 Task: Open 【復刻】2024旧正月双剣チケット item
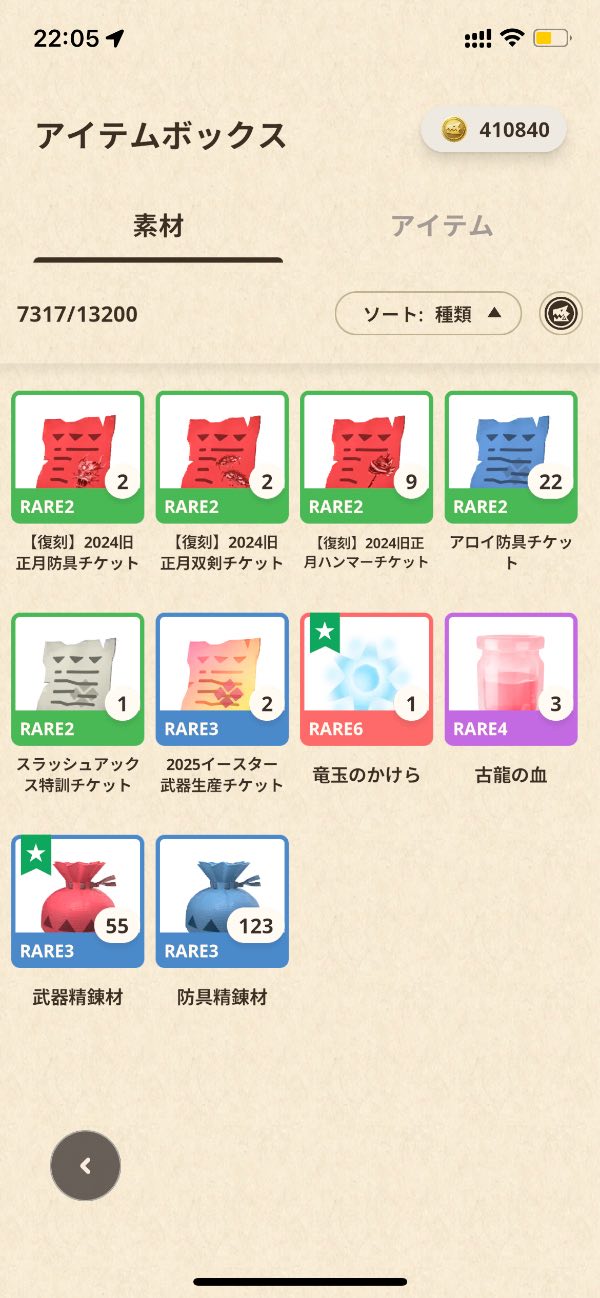222,457
